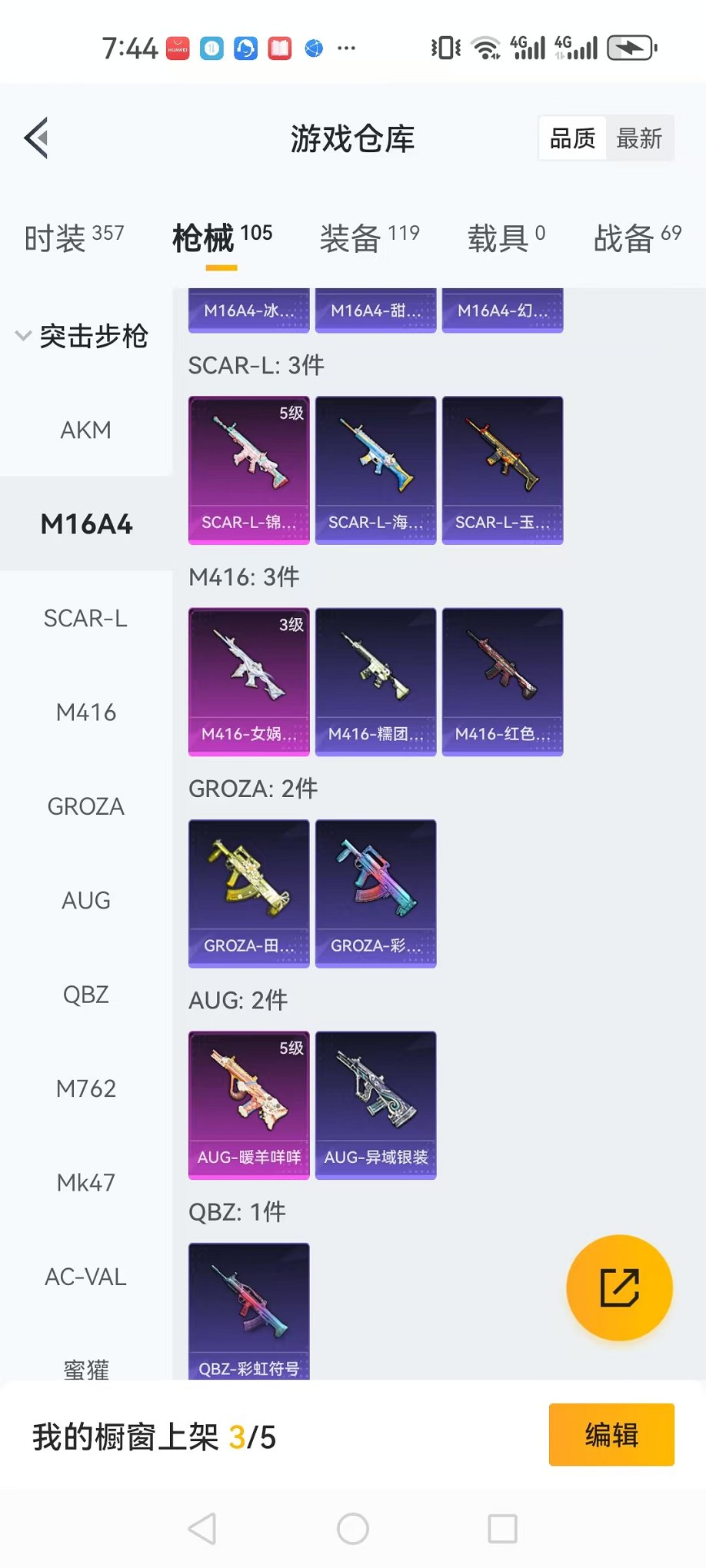
Task: Go to the system home screen
Action: [353, 1529]
